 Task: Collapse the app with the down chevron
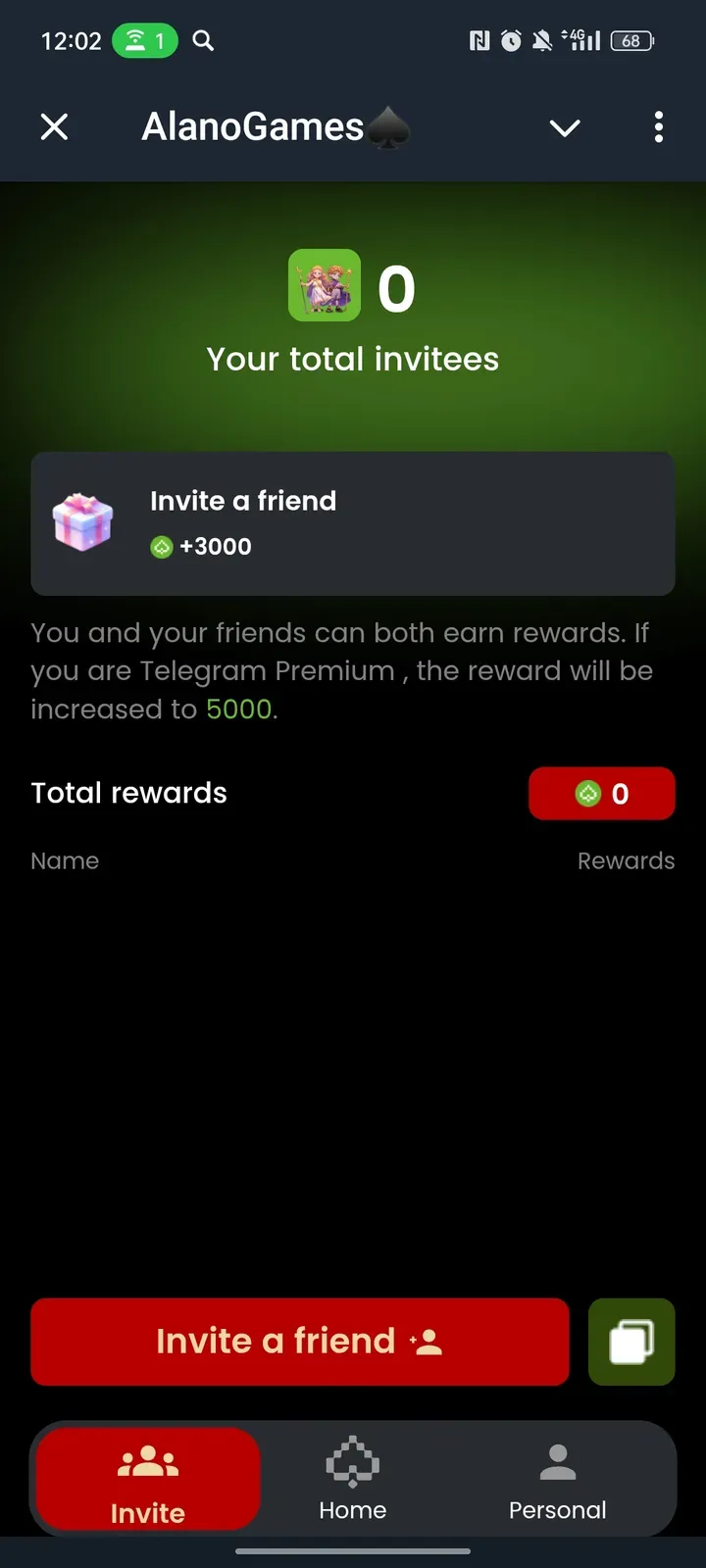point(565,127)
